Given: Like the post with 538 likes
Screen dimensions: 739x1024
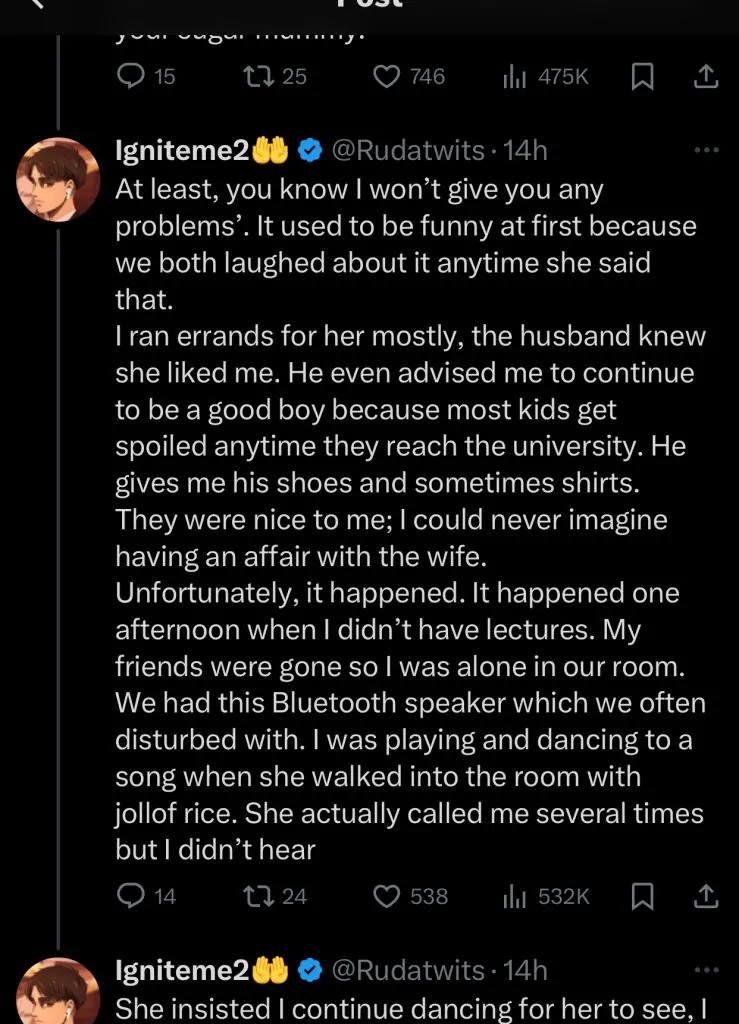Looking at the screenshot, I should (387, 896).
